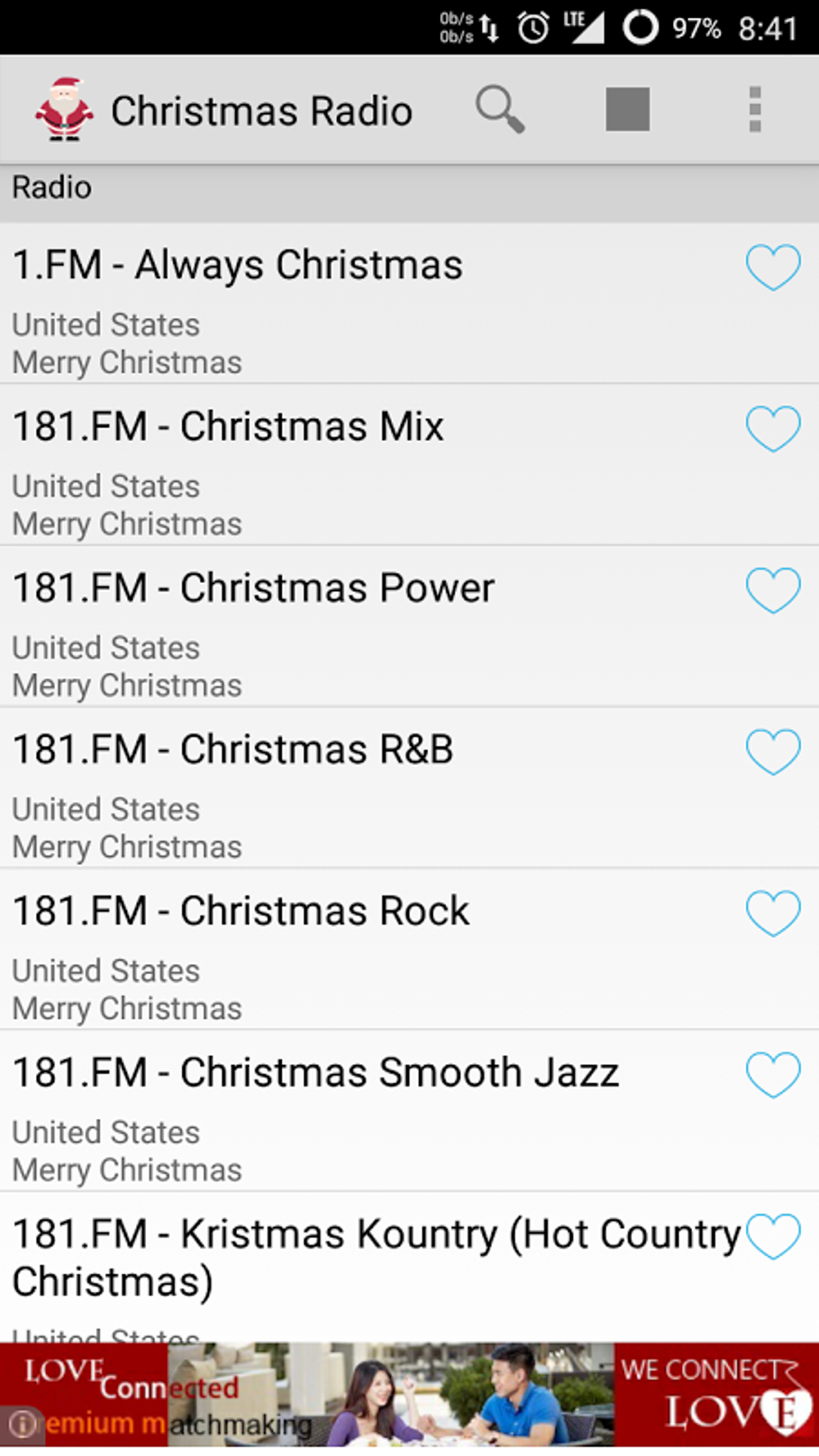Open the Love Connected matchmaking ad banner
This screenshot has height=1456, width=819.
409,1398
